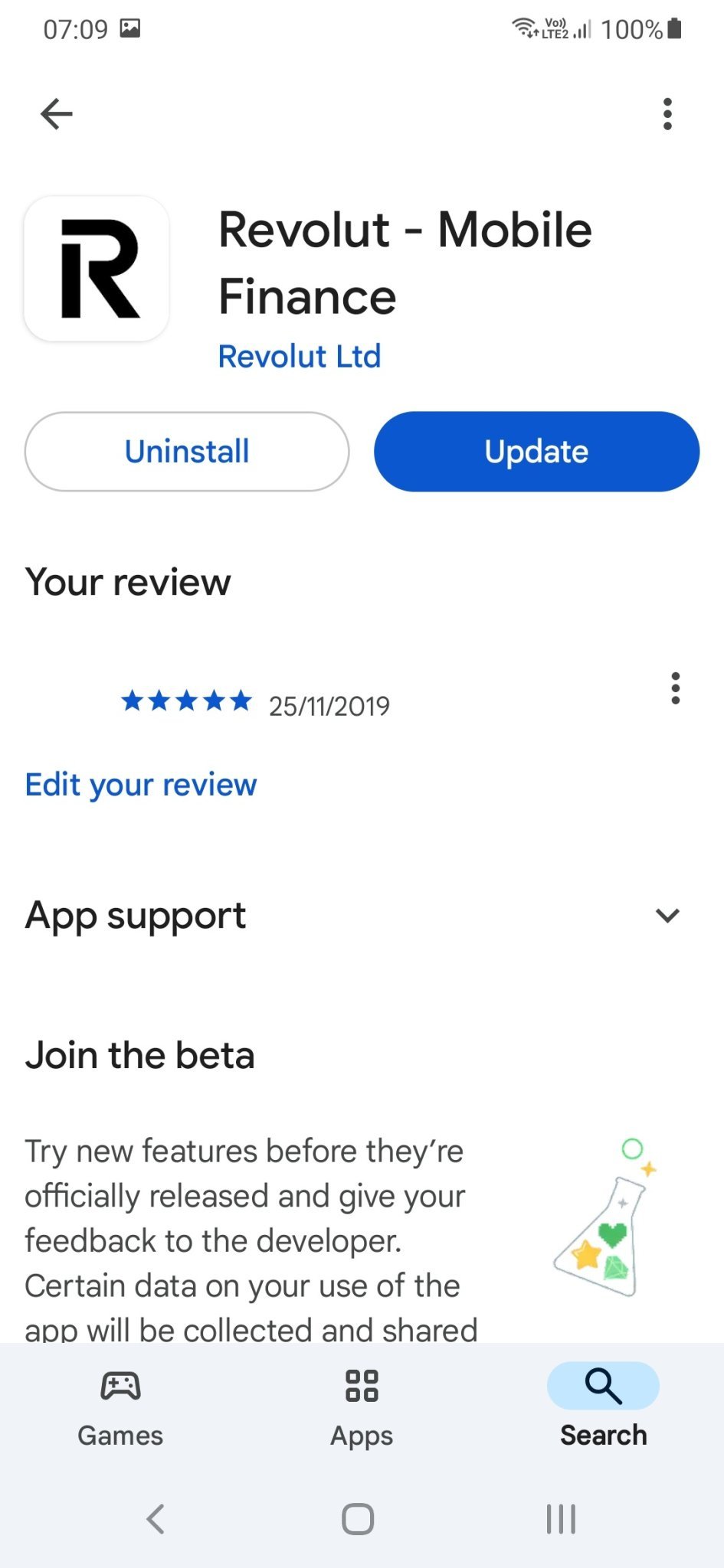Edit your review
The width and height of the screenshot is (724, 1568).
[141, 785]
